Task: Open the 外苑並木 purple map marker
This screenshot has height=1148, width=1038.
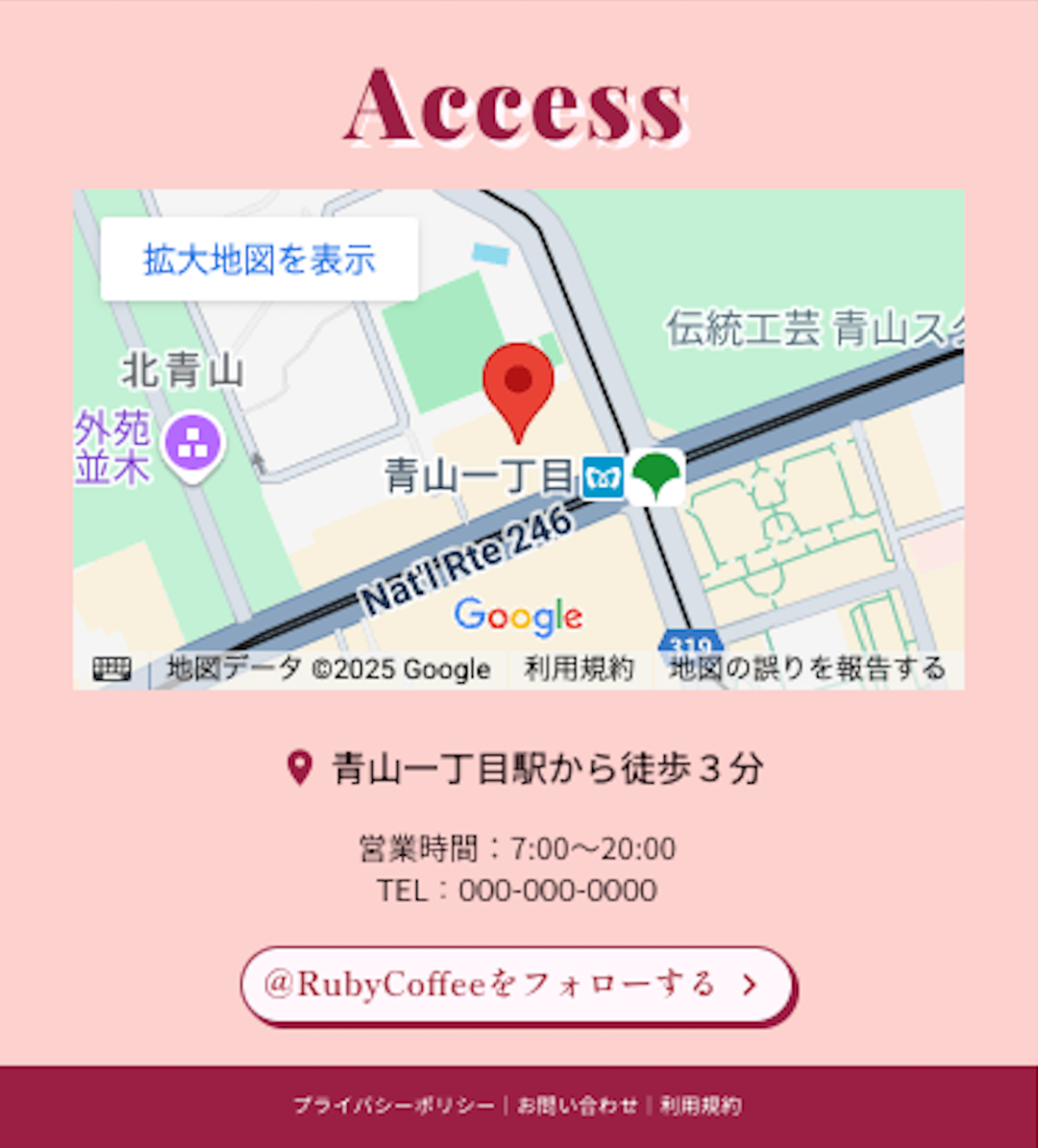Action: point(193,443)
